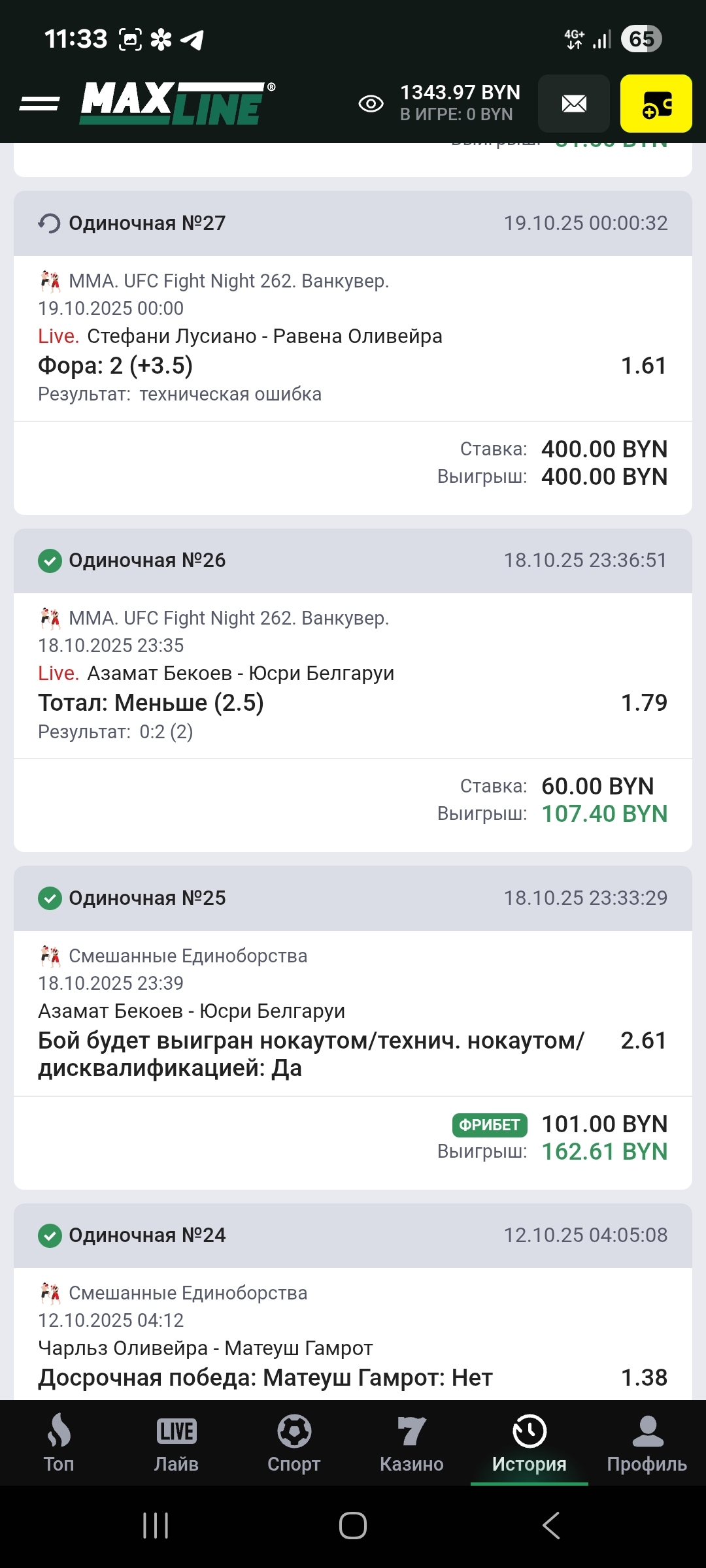Viewport: 706px width, 1568px height.
Task: Open freebet Одиночная №25 card
Action: [x=353, y=898]
